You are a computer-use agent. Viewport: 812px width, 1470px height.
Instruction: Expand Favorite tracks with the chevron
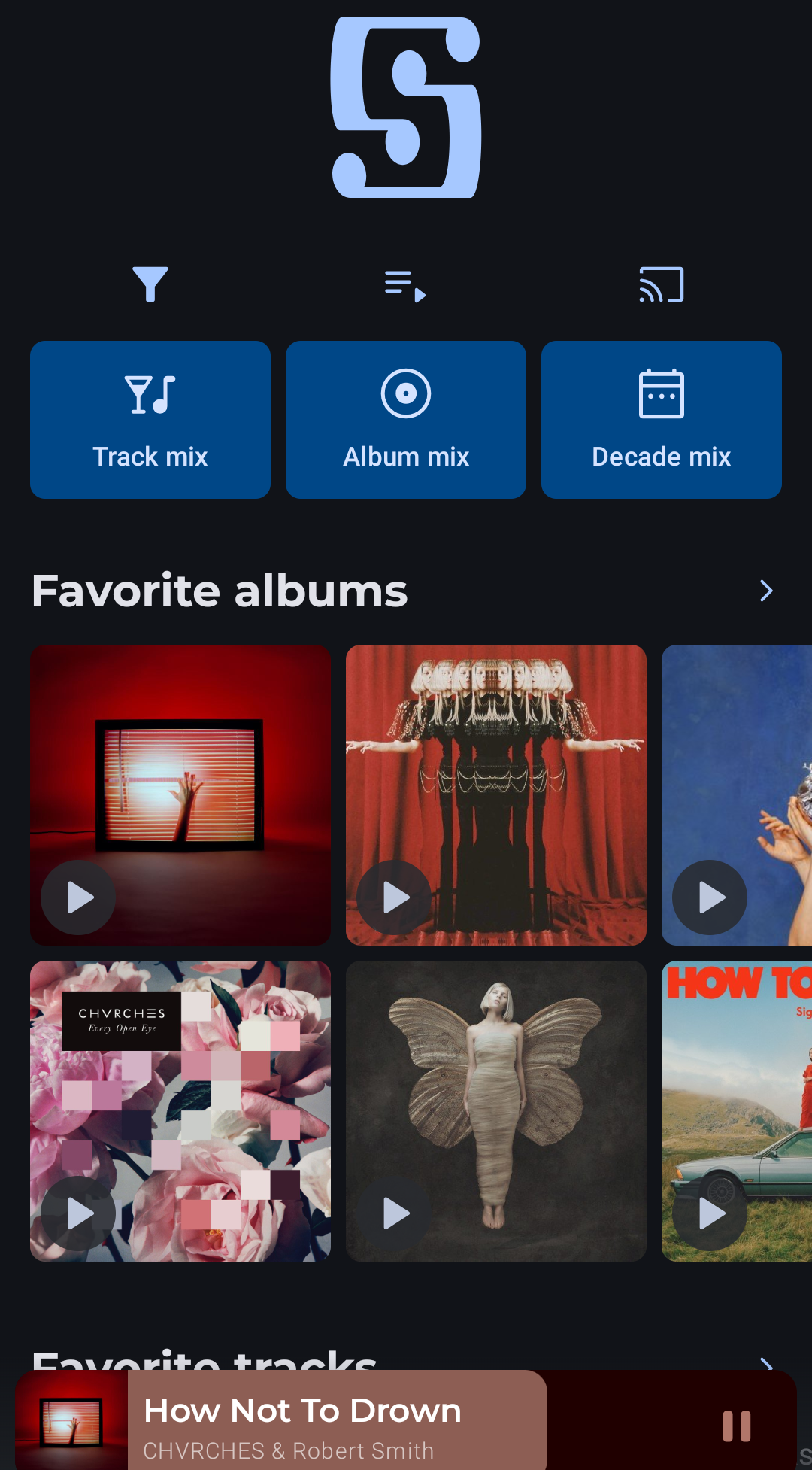click(766, 1363)
